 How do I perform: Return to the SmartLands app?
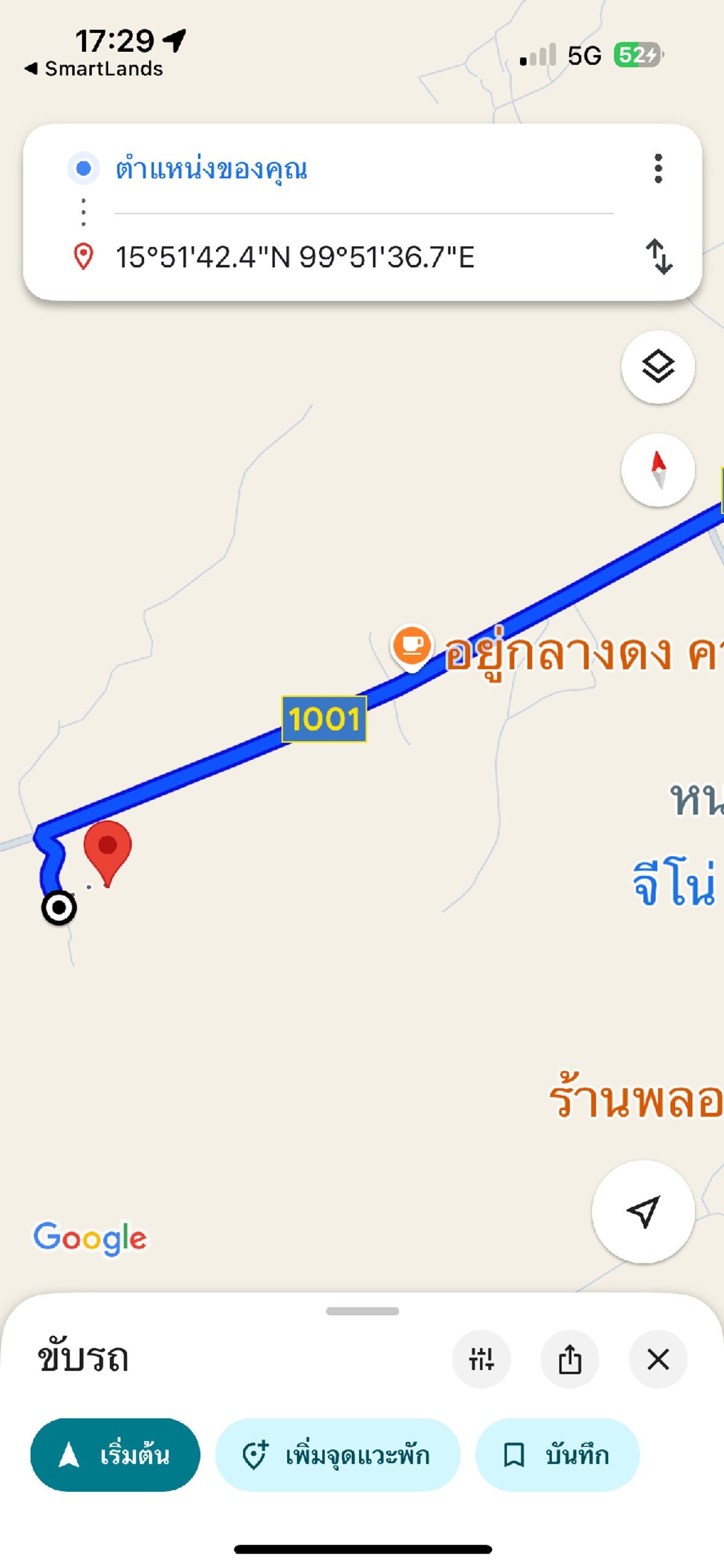[94, 69]
